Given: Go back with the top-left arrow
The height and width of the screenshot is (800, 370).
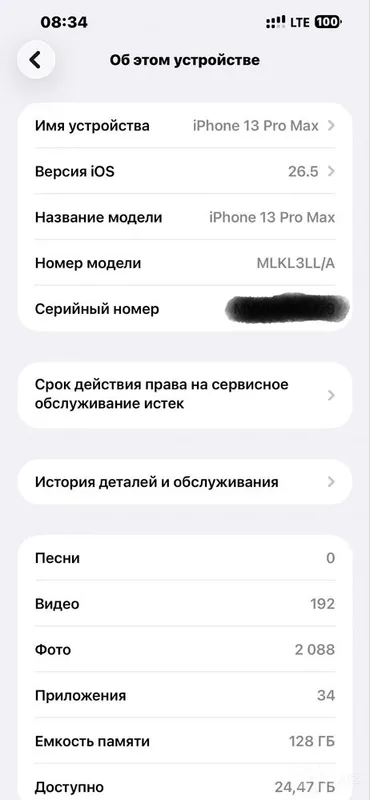Looking at the screenshot, I should click(36, 60).
